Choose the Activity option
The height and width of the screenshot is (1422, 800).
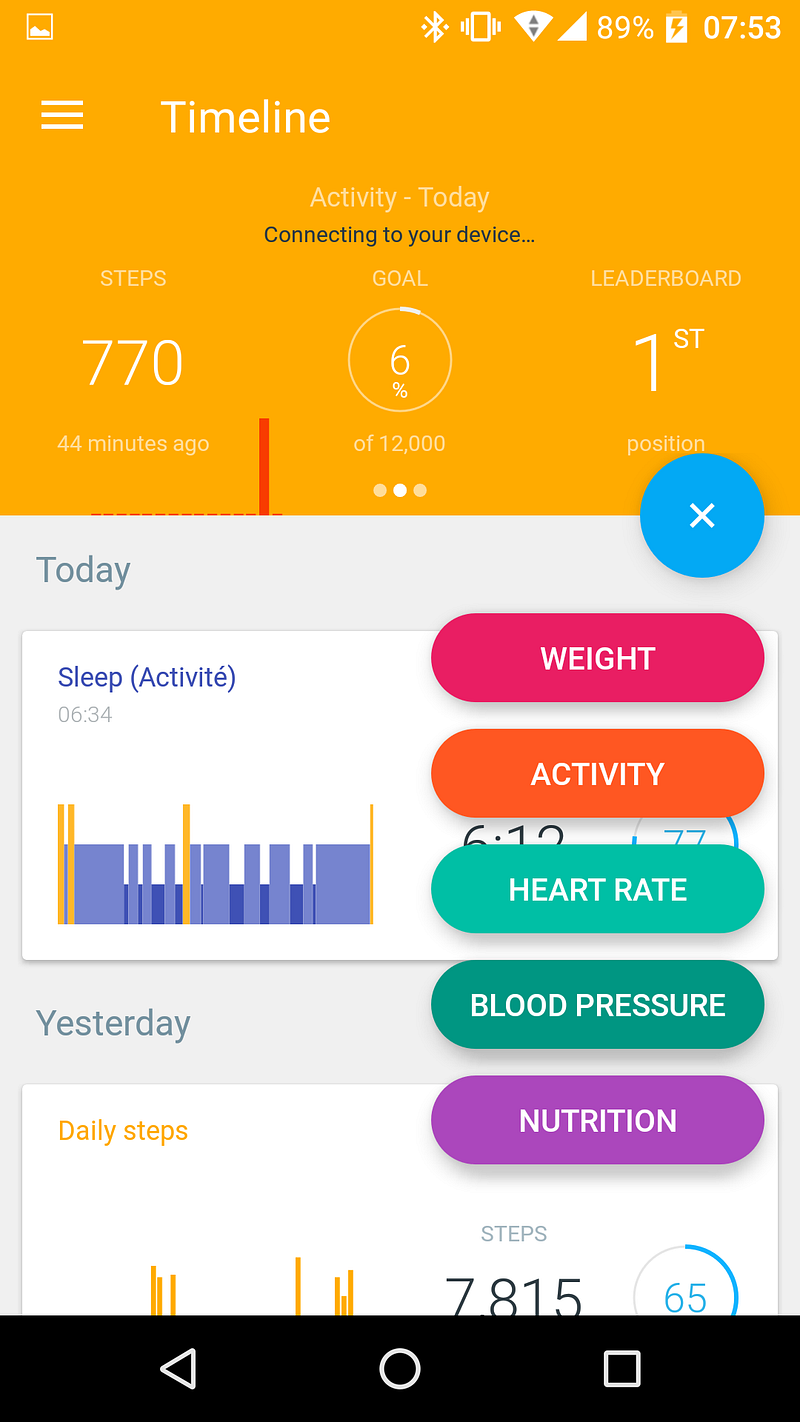tap(597, 774)
